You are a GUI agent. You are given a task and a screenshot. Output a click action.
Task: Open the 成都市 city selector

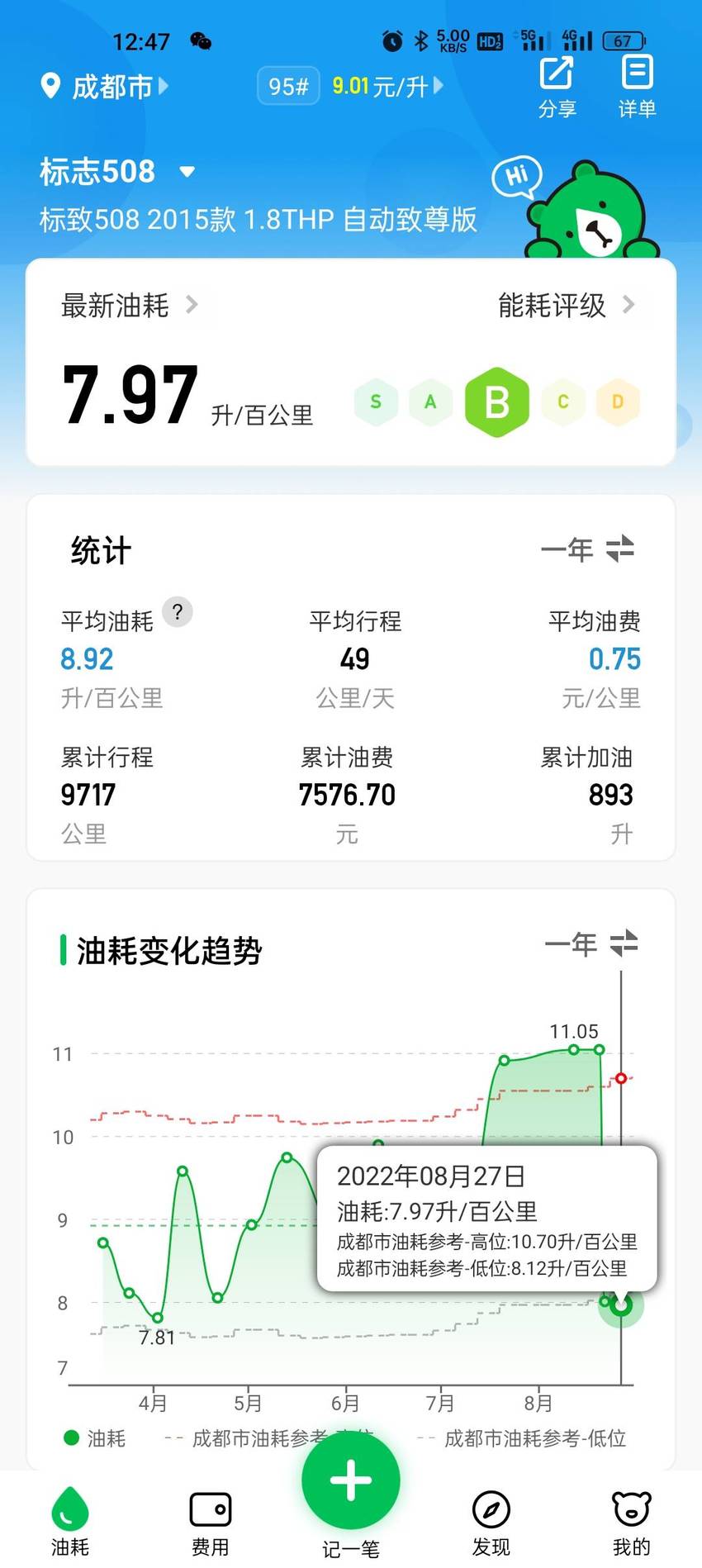tap(104, 86)
